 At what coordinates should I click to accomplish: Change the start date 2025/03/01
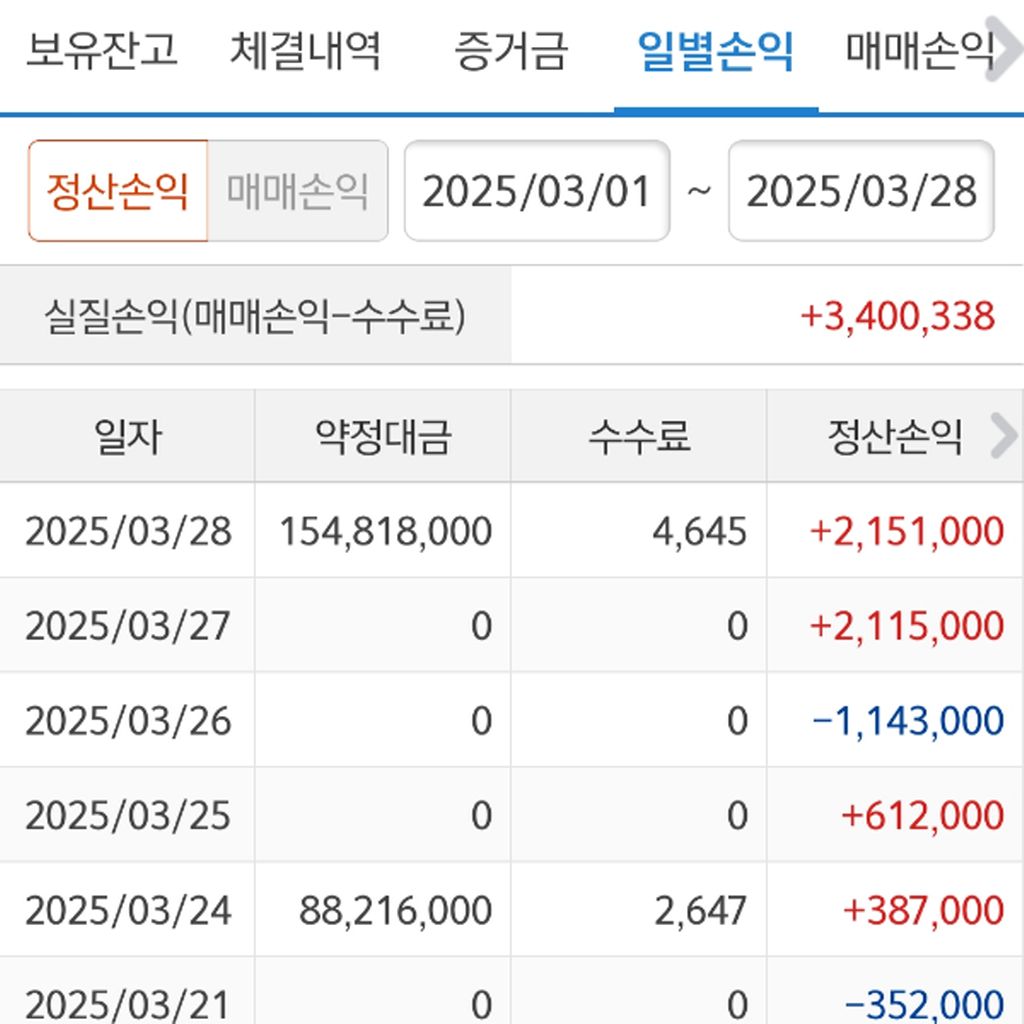pyautogui.click(x=537, y=191)
